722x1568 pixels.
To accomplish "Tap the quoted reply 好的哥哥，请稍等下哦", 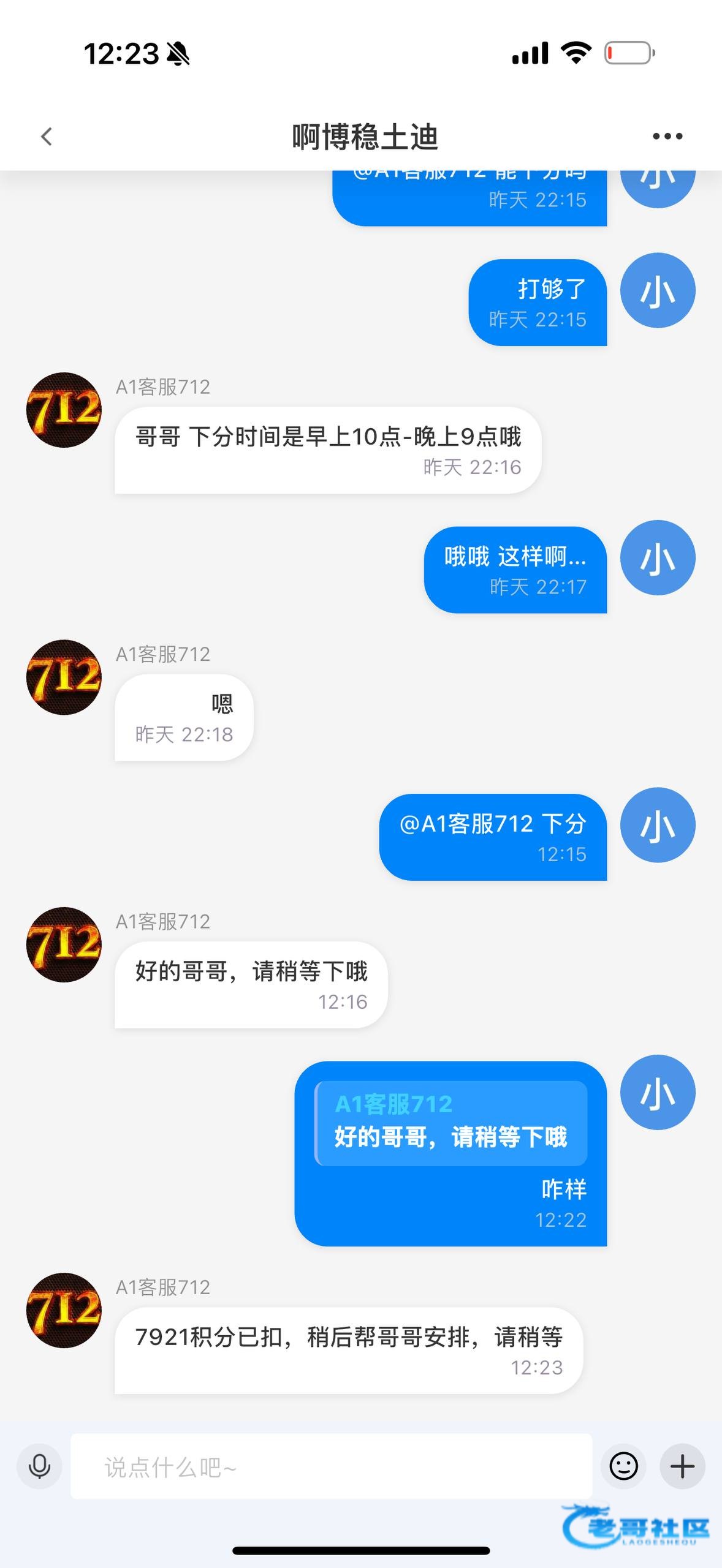I will tap(451, 1123).
